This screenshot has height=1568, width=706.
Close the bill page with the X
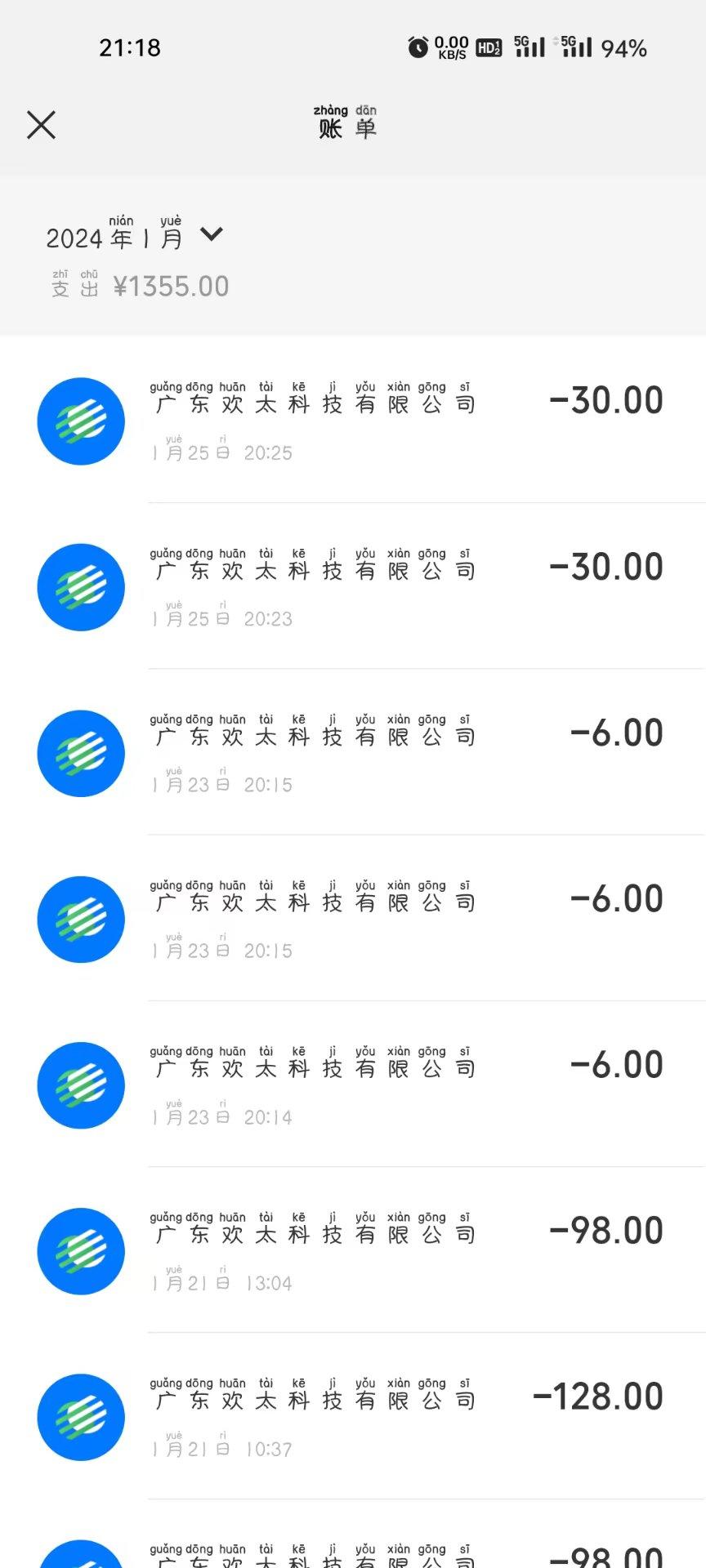41,126
